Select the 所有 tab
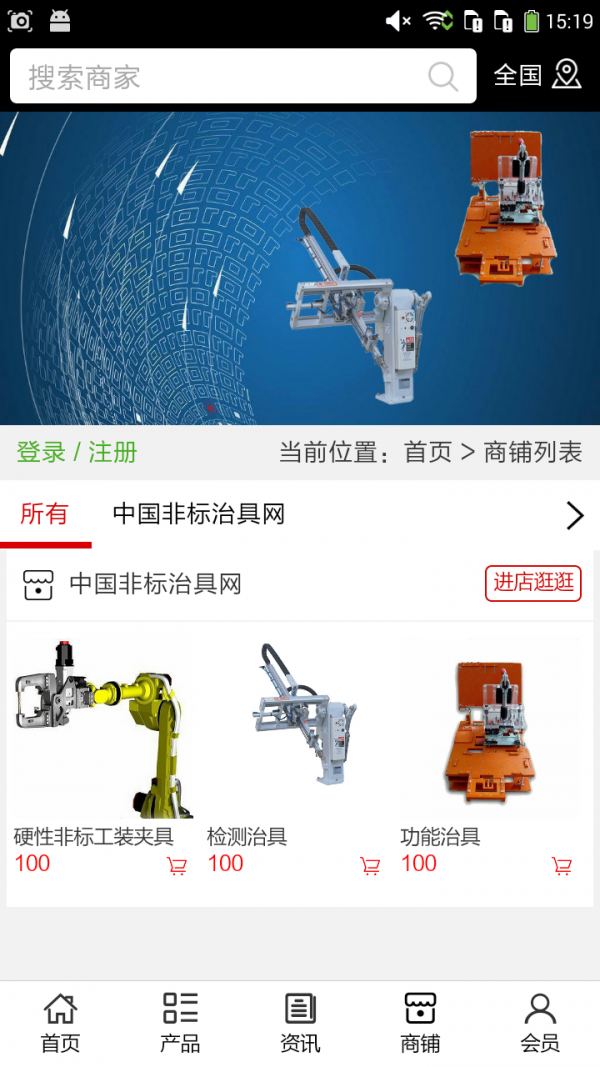Screen dimensions: 600x1067 point(45,514)
